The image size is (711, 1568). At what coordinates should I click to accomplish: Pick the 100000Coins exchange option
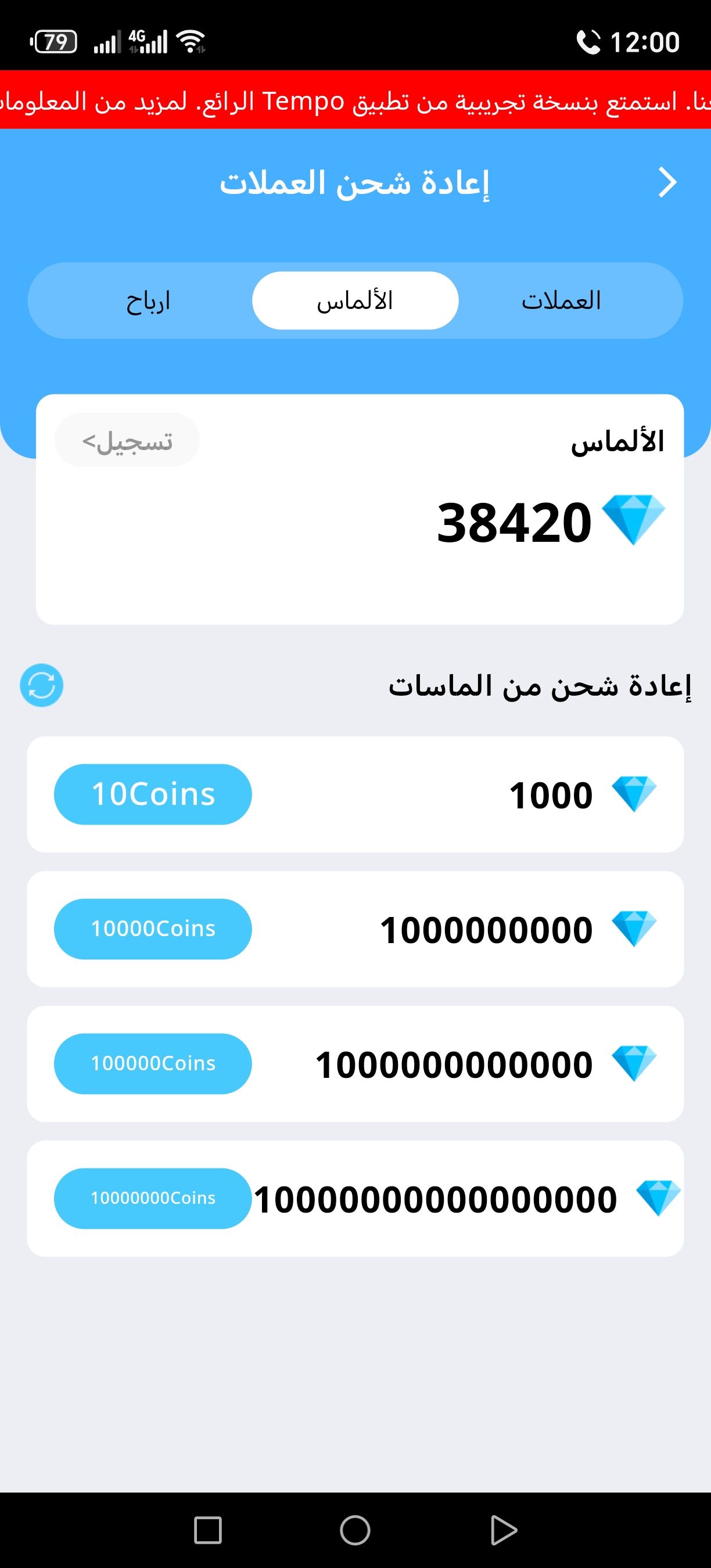click(153, 1063)
